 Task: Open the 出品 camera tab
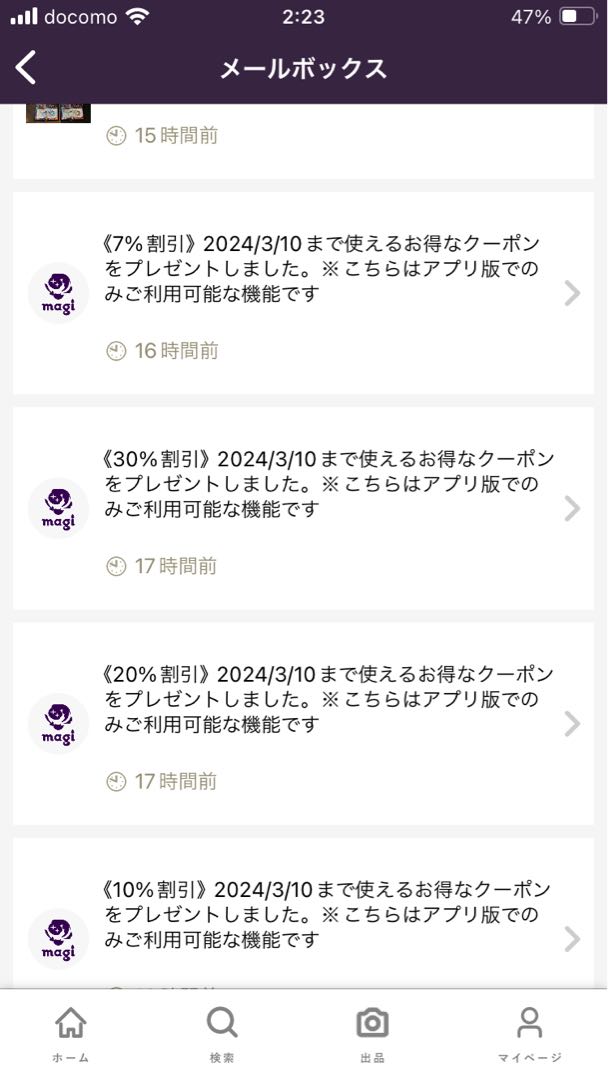click(372, 1034)
